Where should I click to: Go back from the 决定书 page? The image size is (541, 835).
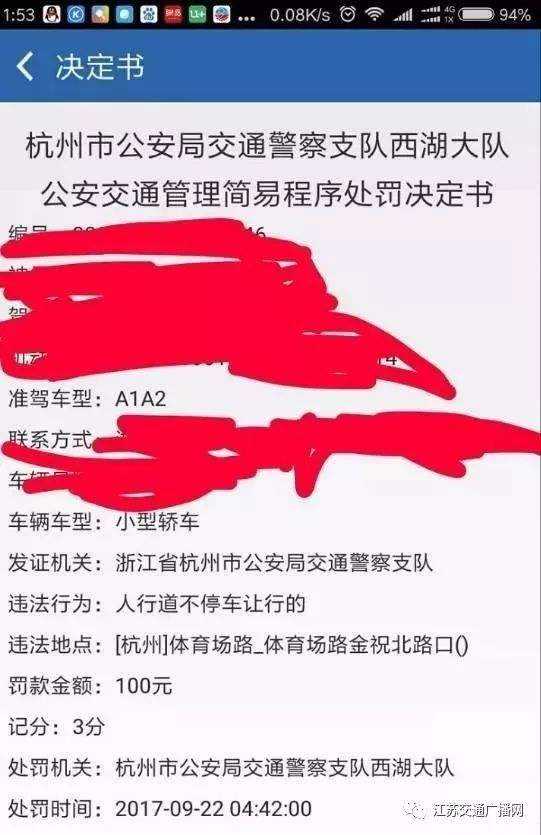click(25, 67)
